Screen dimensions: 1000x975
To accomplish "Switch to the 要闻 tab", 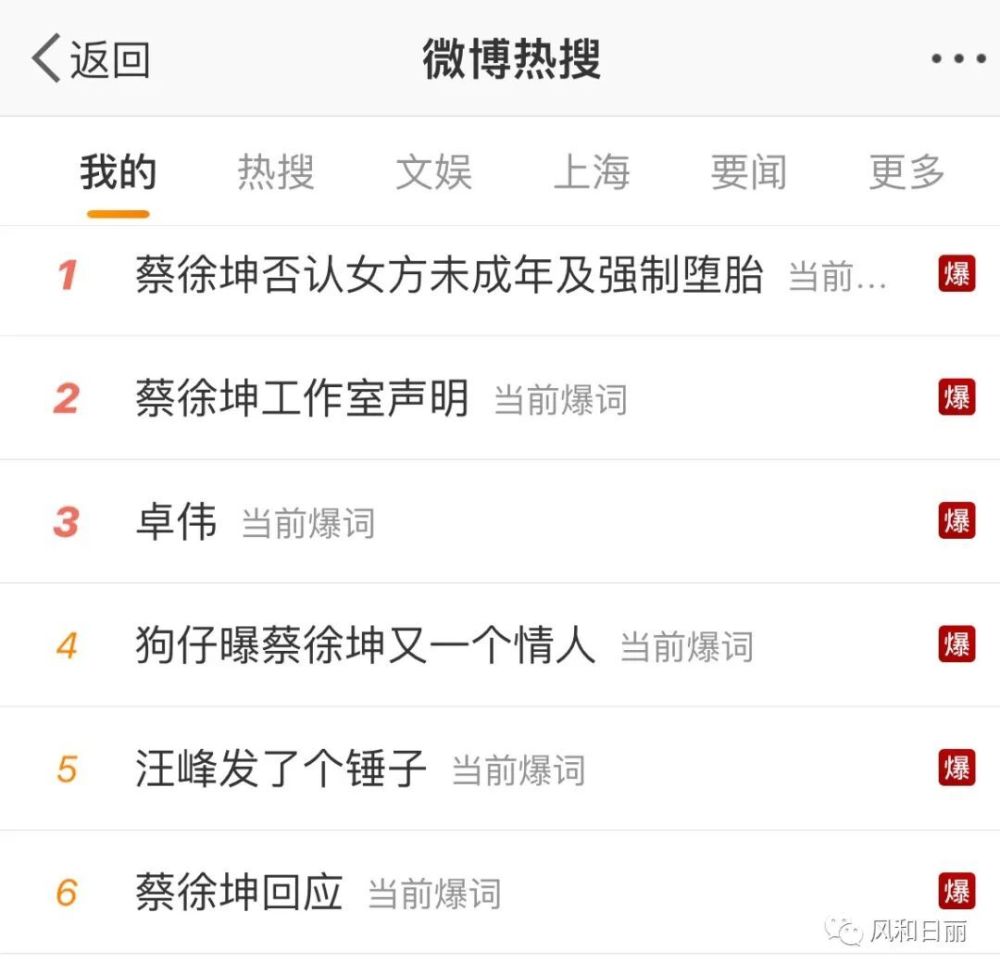I will point(748,173).
